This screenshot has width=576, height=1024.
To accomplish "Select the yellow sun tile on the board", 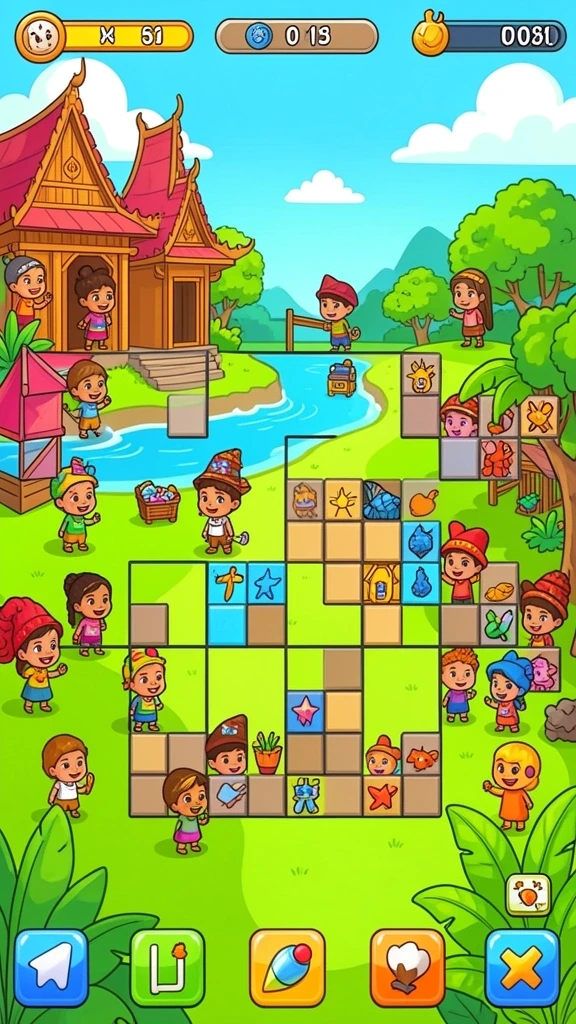I will coord(344,500).
